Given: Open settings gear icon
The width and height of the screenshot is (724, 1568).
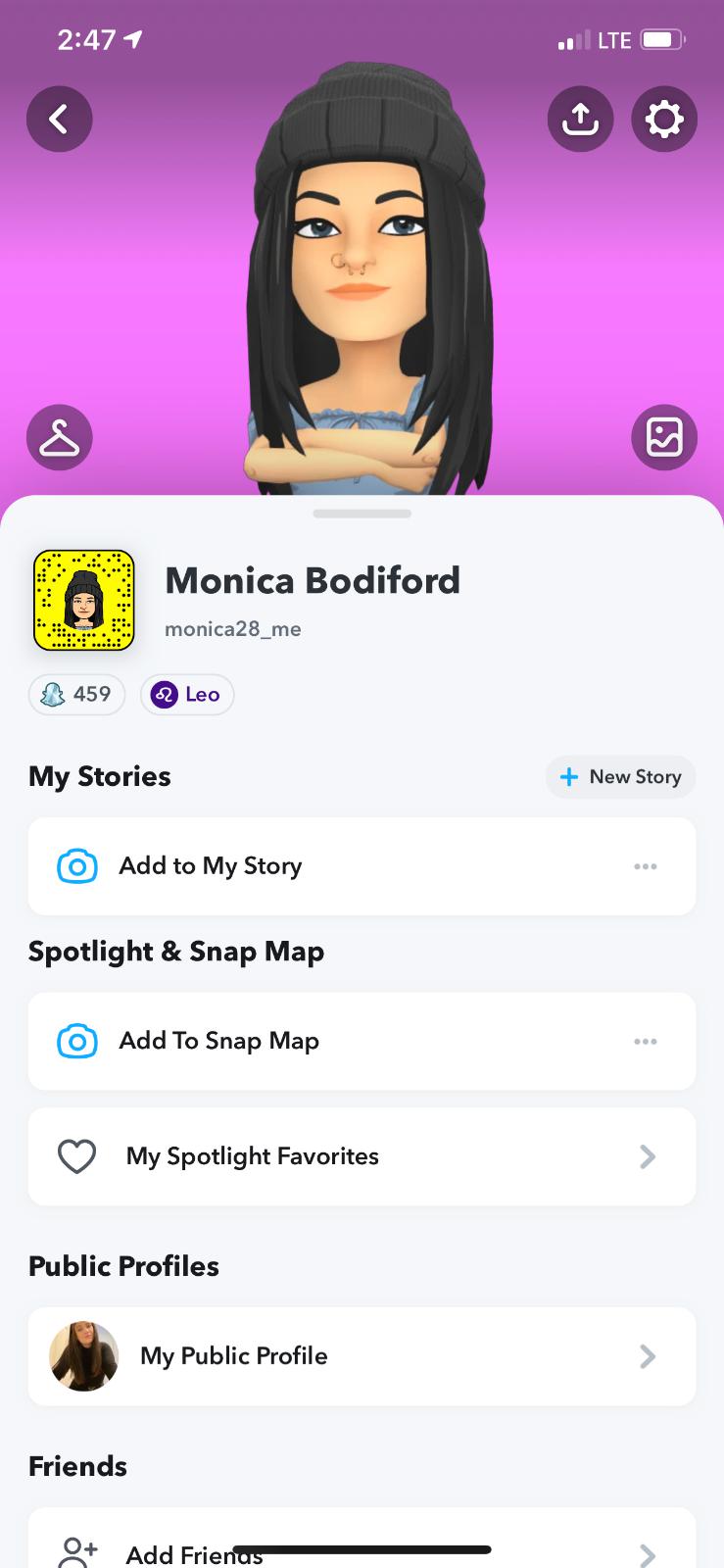Looking at the screenshot, I should 664,119.
